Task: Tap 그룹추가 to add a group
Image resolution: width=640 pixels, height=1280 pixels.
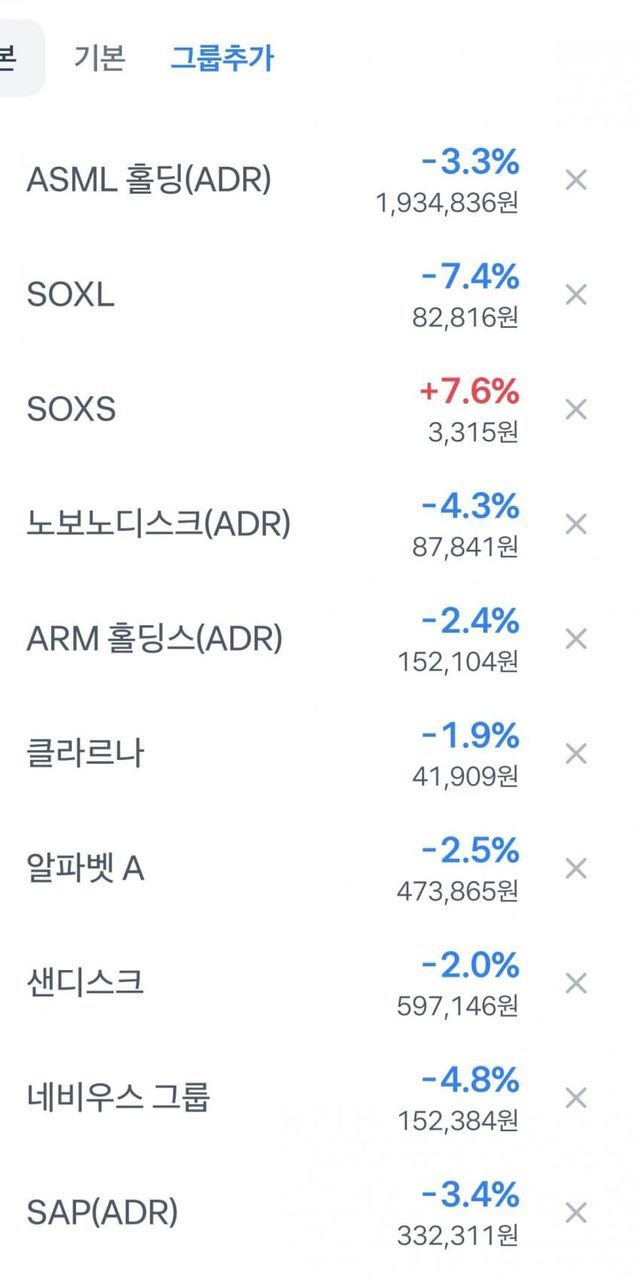Action: [x=221, y=57]
